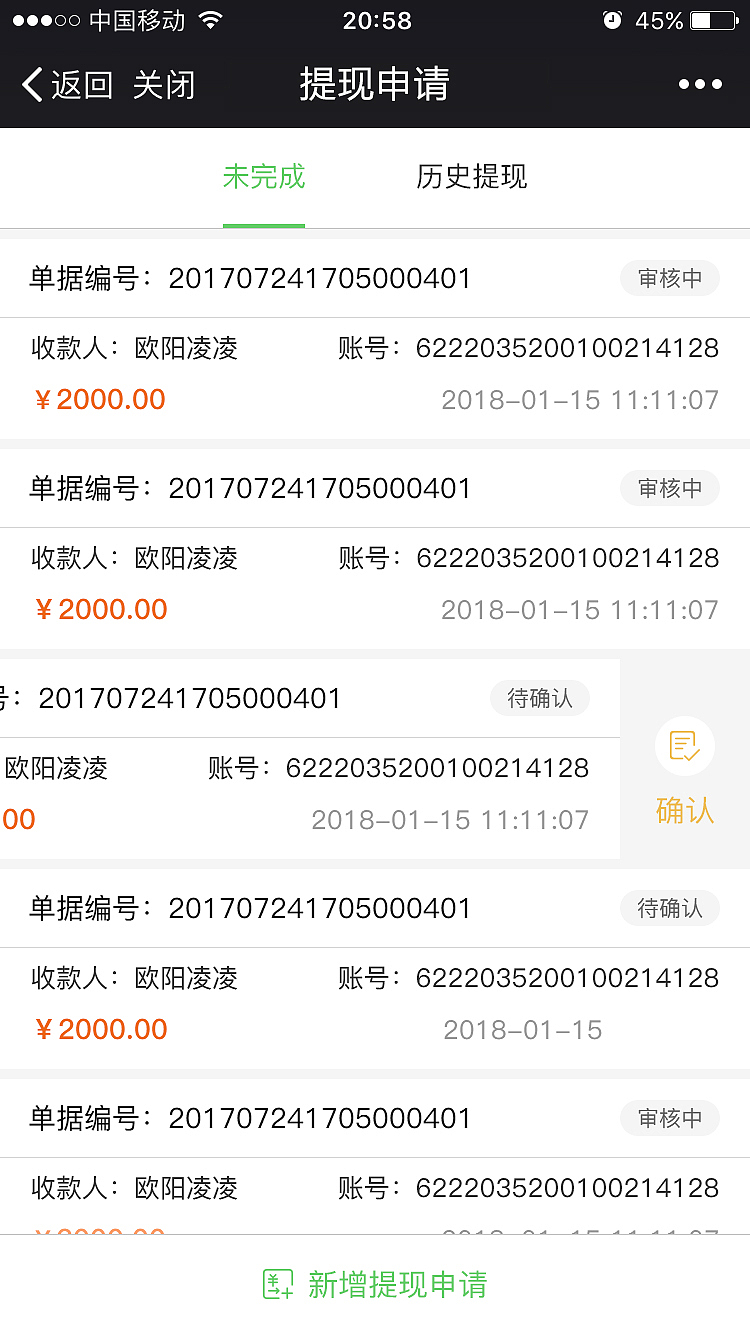This screenshot has width=750, height=1334.
Task: Tap the ¥2000.00 amount in first record
Action: tap(101, 399)
